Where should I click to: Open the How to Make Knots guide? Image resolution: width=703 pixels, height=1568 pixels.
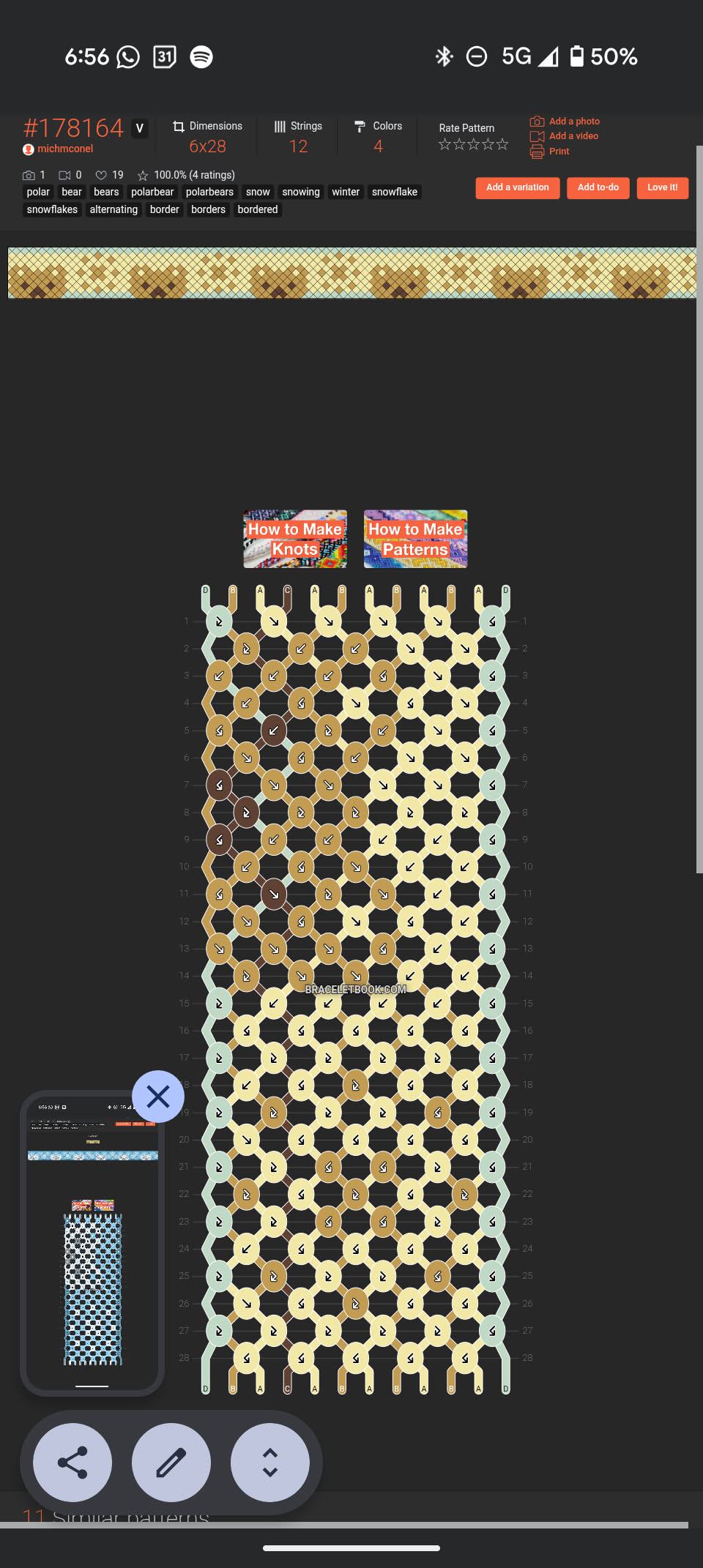point(295,539)
